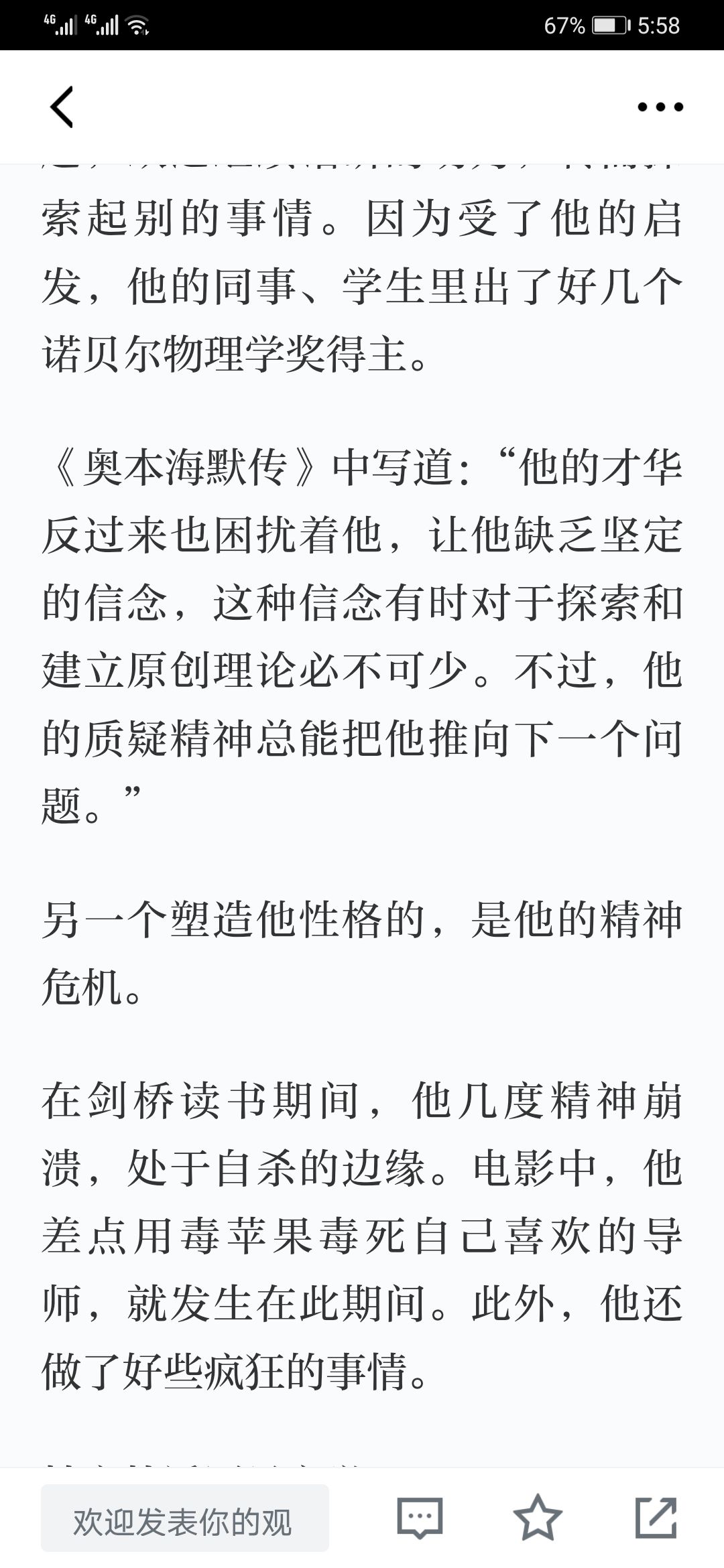Open the three-dot overflow menu

pos(660,107)
